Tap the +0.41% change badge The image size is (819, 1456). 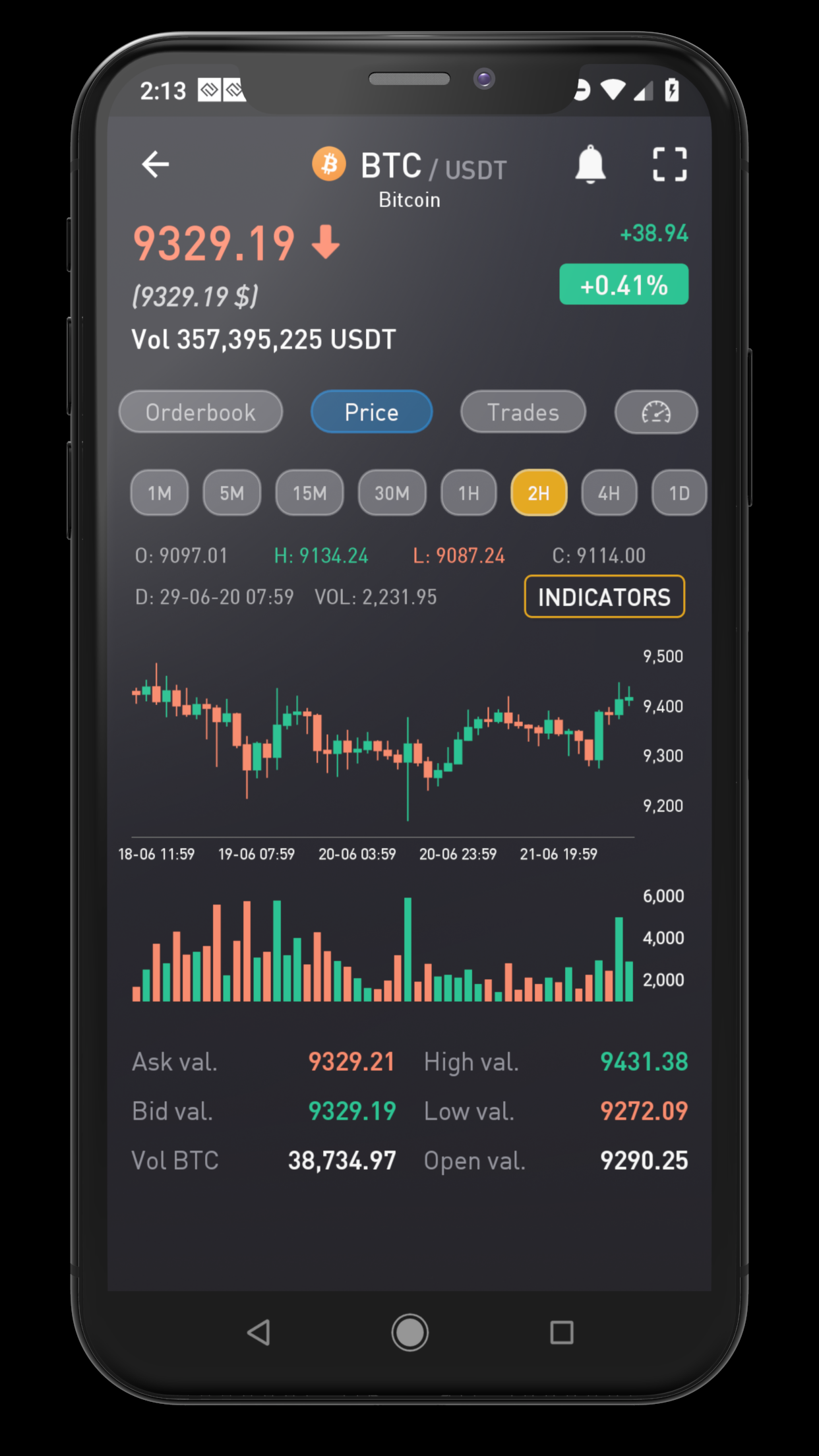623,284
